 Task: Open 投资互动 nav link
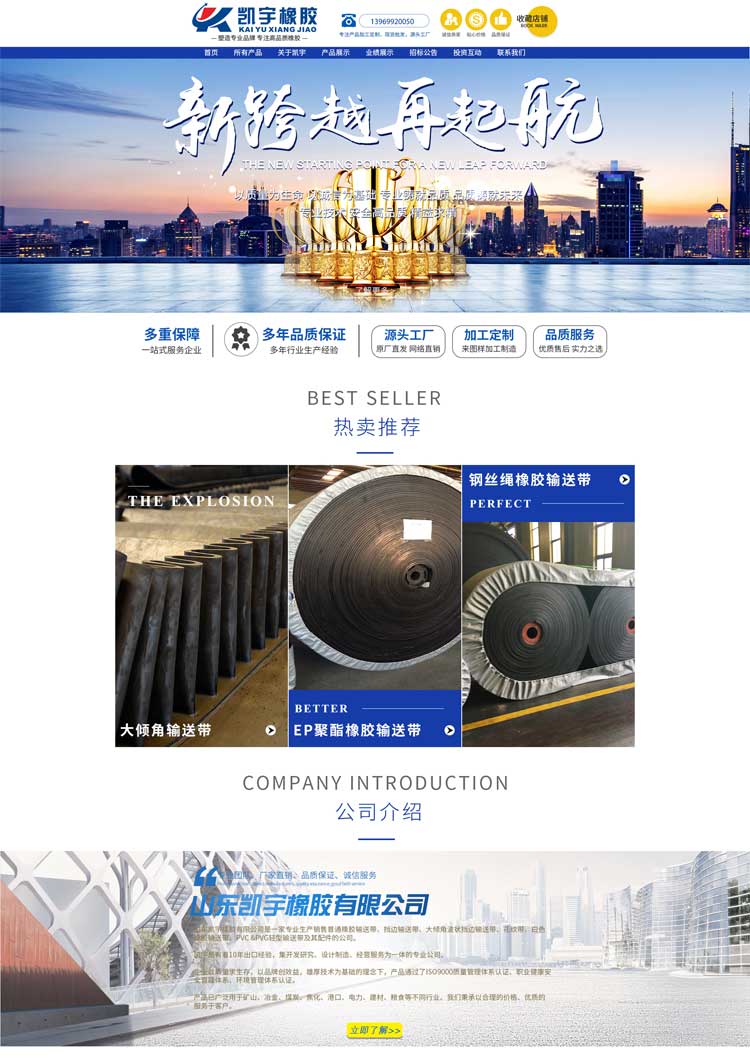coord(467,53)
